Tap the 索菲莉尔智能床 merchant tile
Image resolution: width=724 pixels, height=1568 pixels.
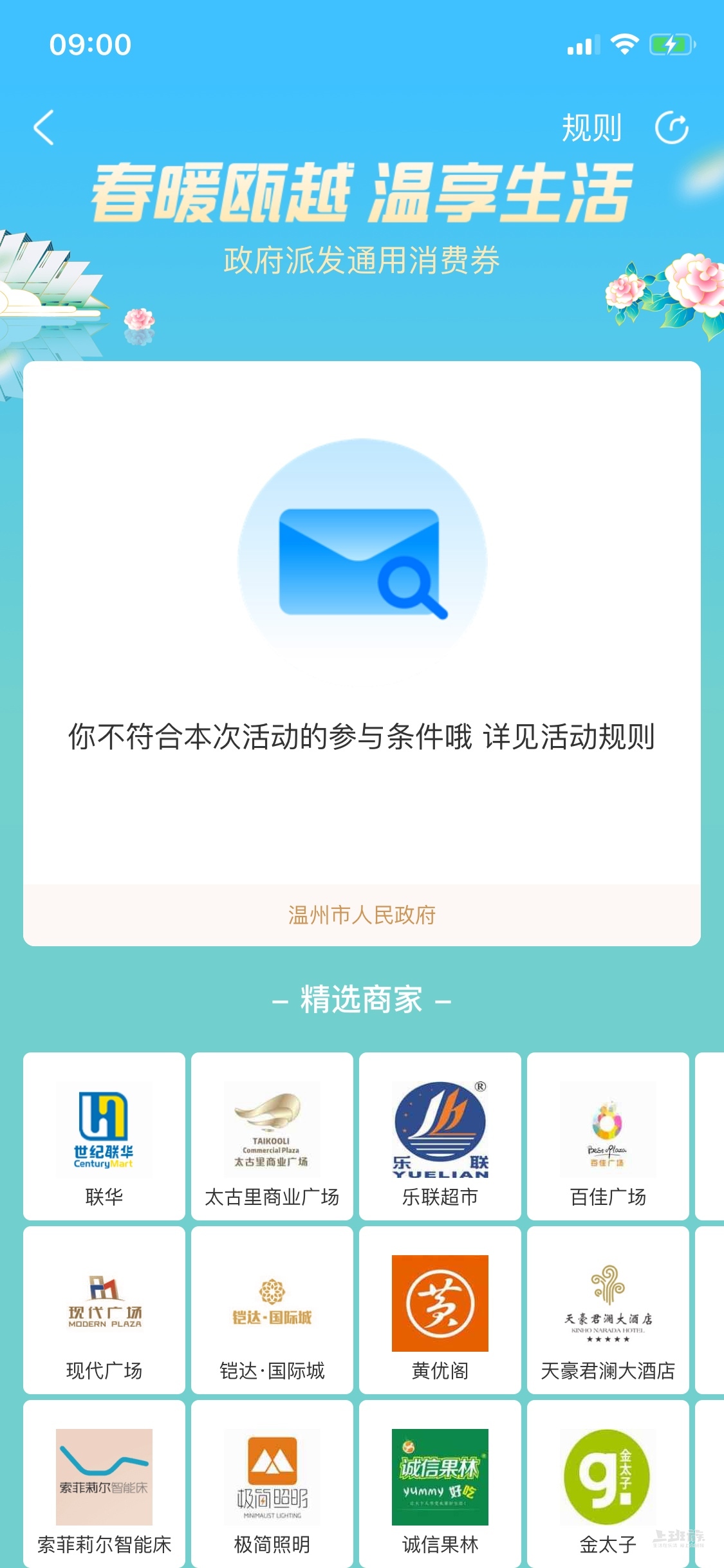[104, 1484]
